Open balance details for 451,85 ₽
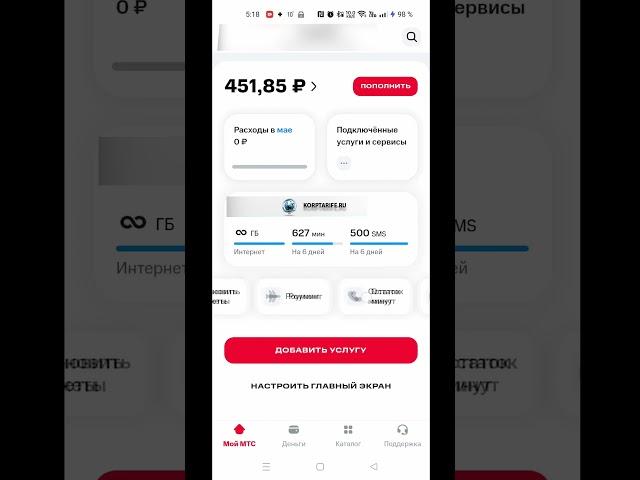The image size is (640, 480). [270, 86]
